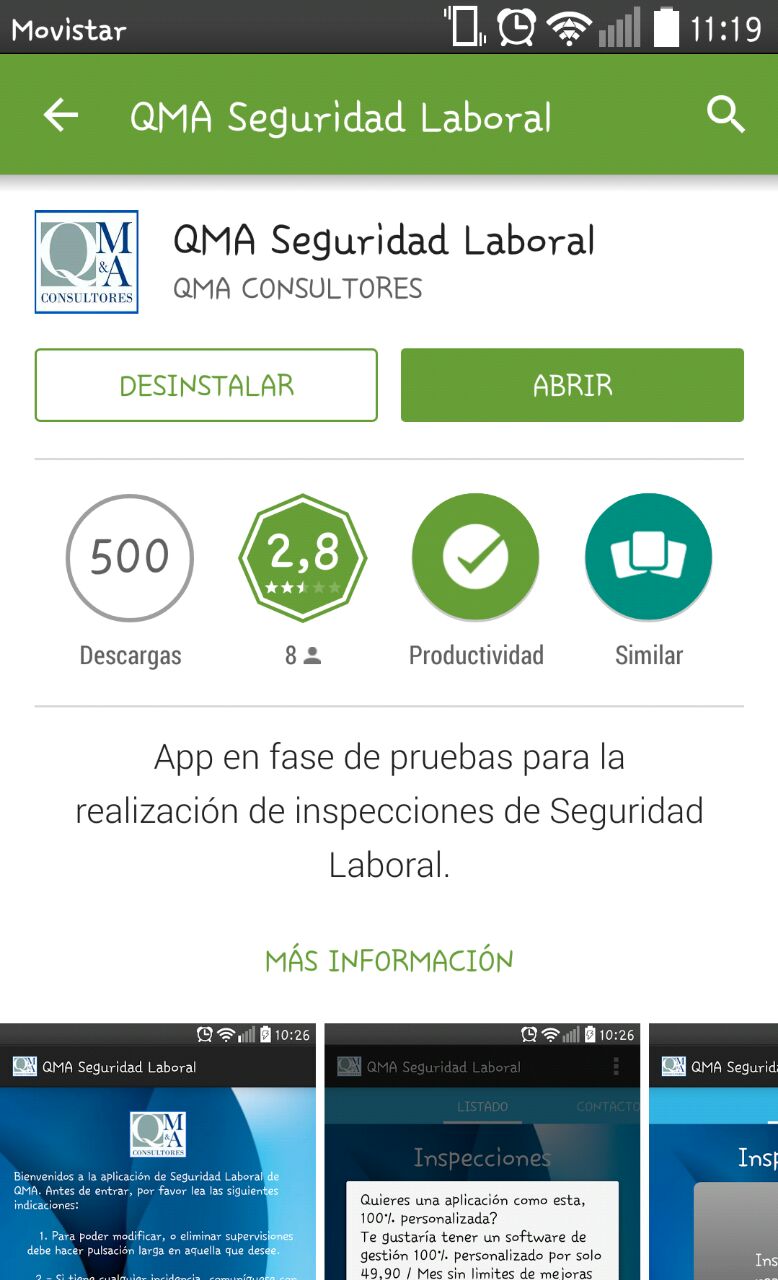Open the Productividad category
The width and height of the screenshot is (778, 1280).
click(476, 558)
